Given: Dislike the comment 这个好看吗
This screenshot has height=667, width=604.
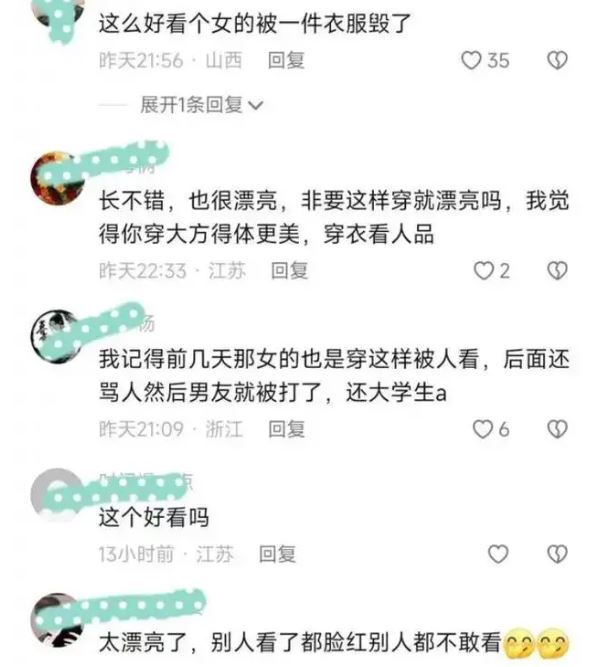Looking at the screenshot, I should pos(557,553).
